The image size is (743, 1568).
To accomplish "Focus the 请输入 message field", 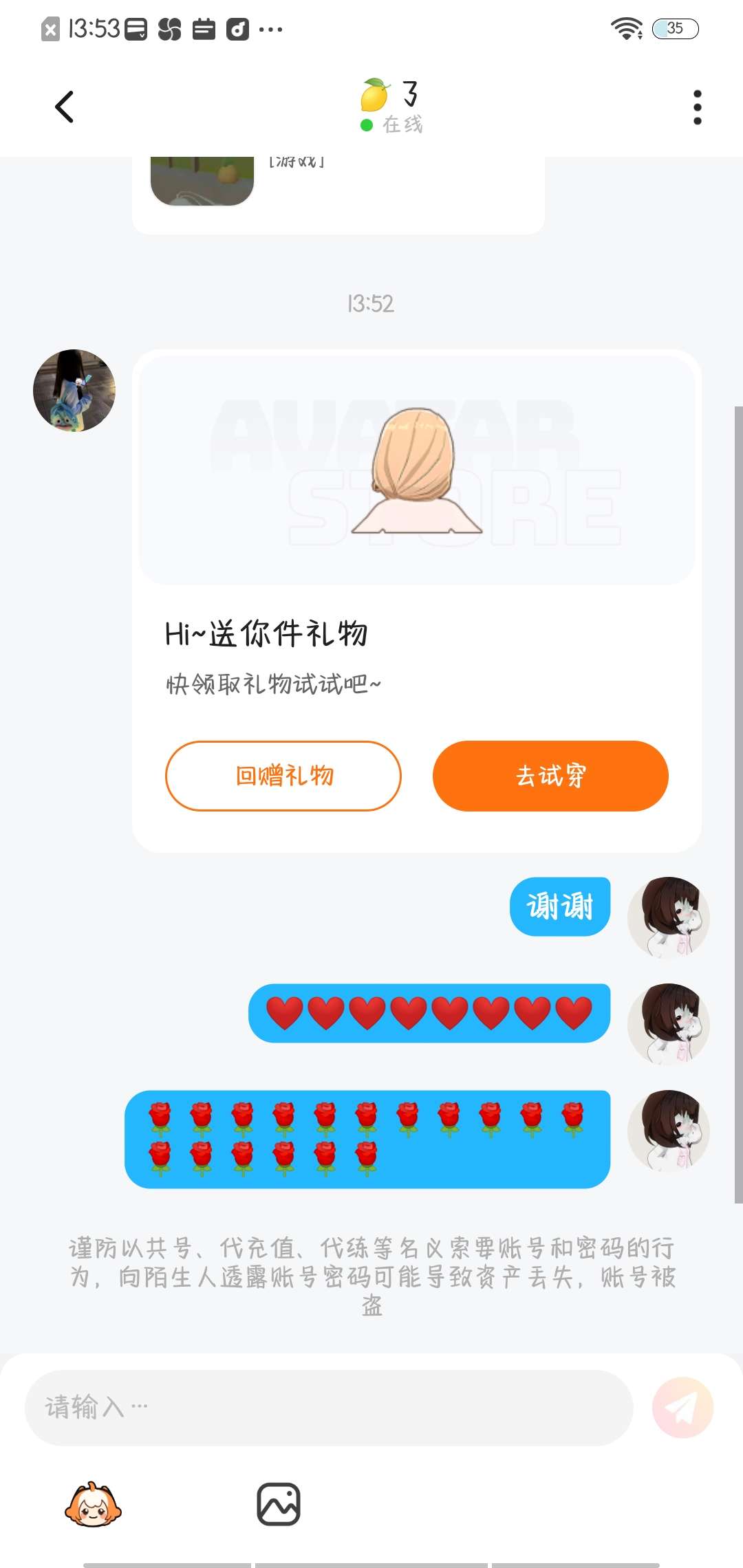I will point(329,1407).
